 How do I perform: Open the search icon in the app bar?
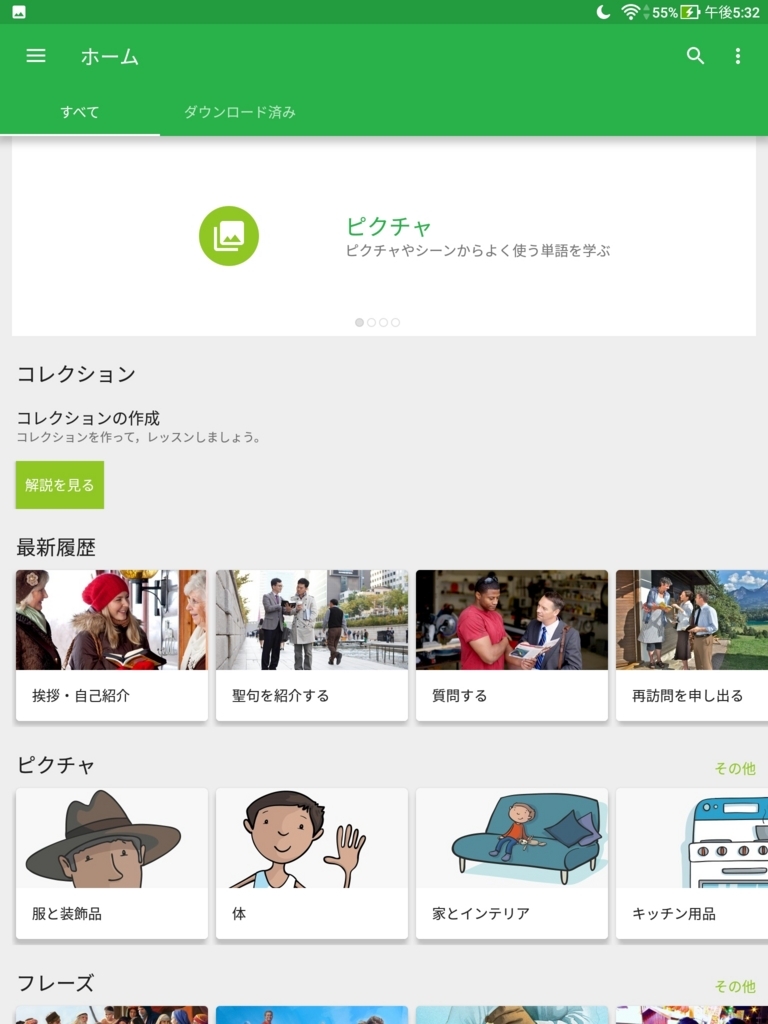pyautogui.click(x=695, y=56)
